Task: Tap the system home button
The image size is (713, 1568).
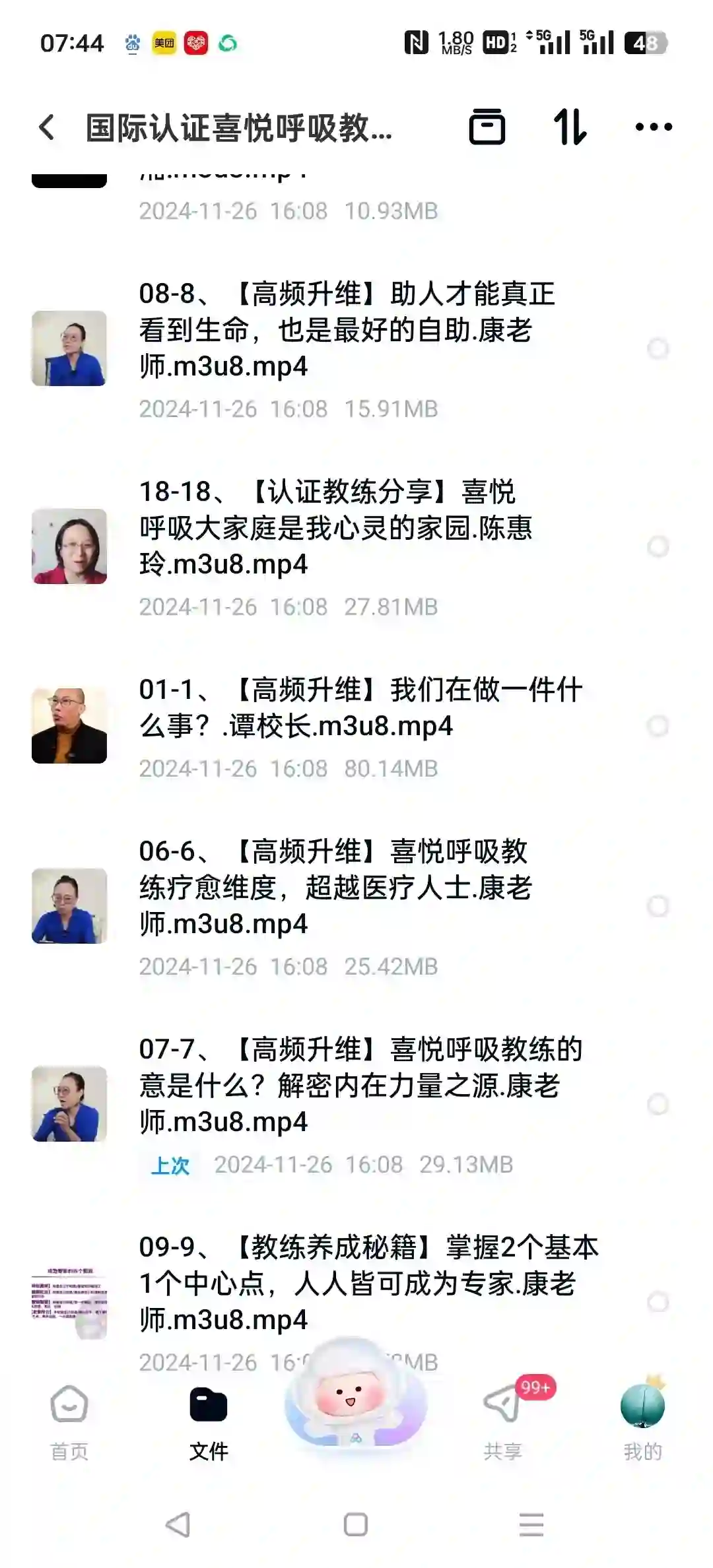Action: tap(356, 1524)
